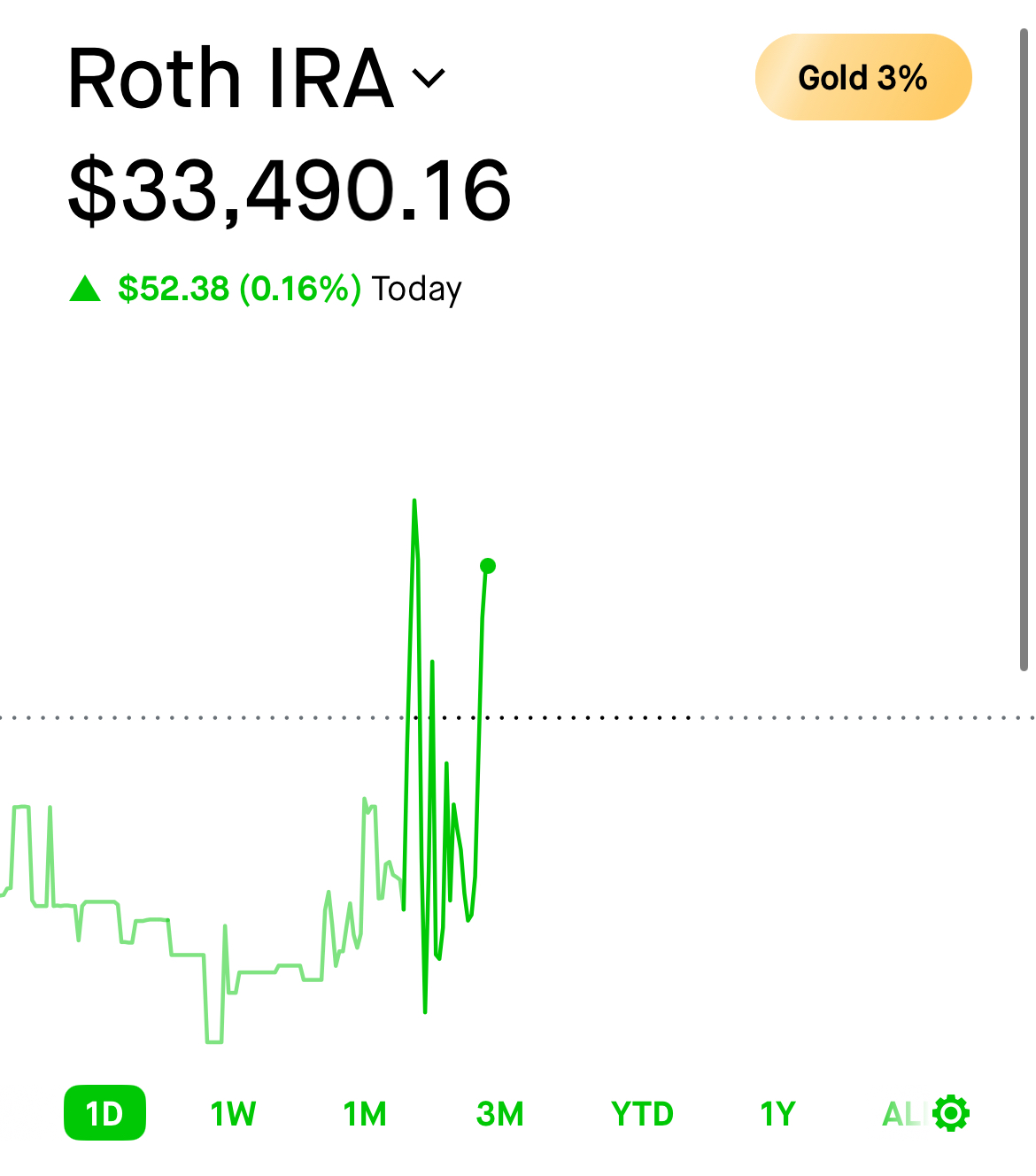Switch to the 1Y chart range
This screenshot has height=1176, width=1036.
(777, 1113)
